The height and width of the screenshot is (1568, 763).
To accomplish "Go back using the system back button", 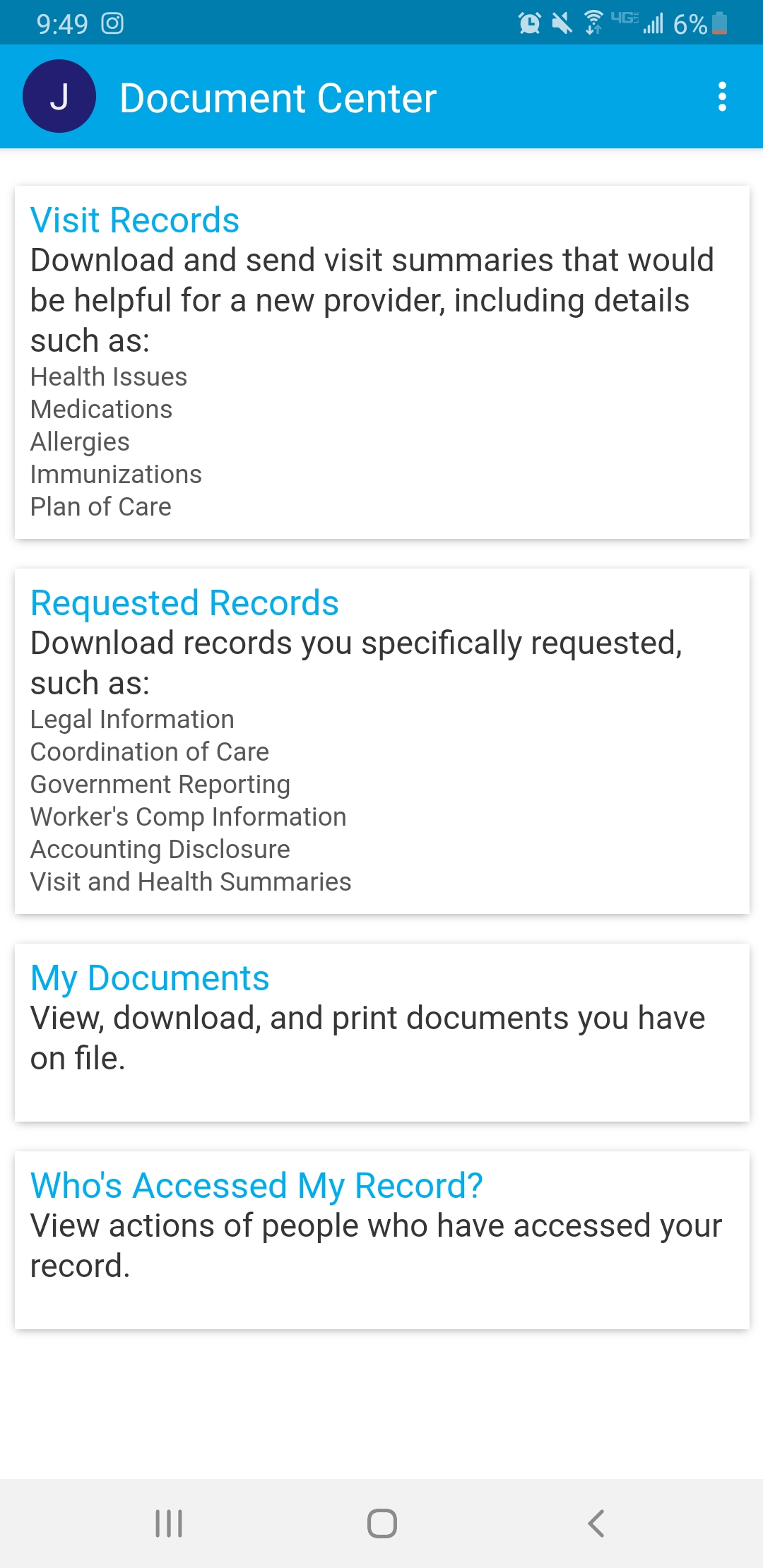I will point(596,1524).
